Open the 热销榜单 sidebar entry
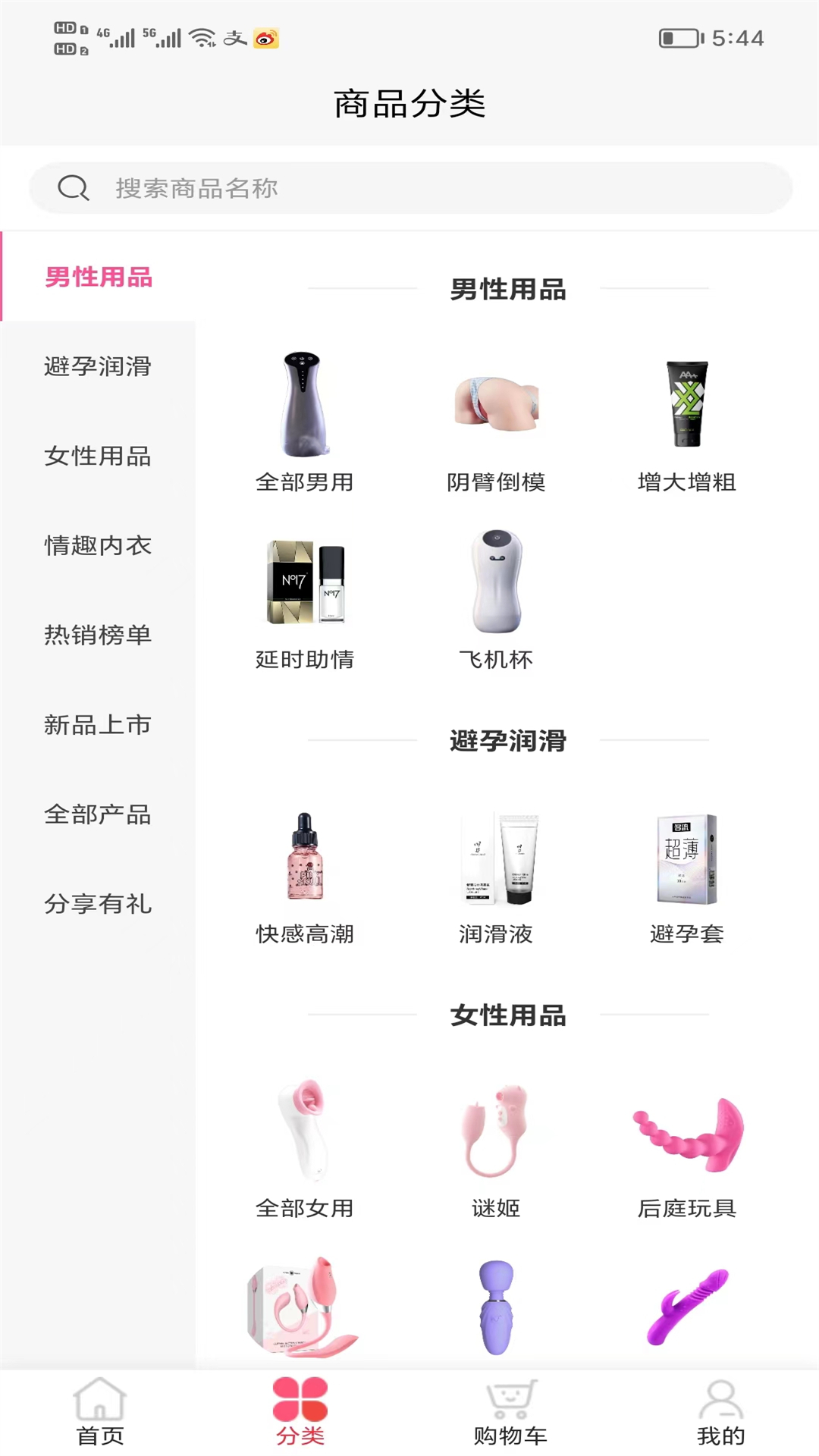The width and height of the screenshot is (819, 1456). click(98, 635)
